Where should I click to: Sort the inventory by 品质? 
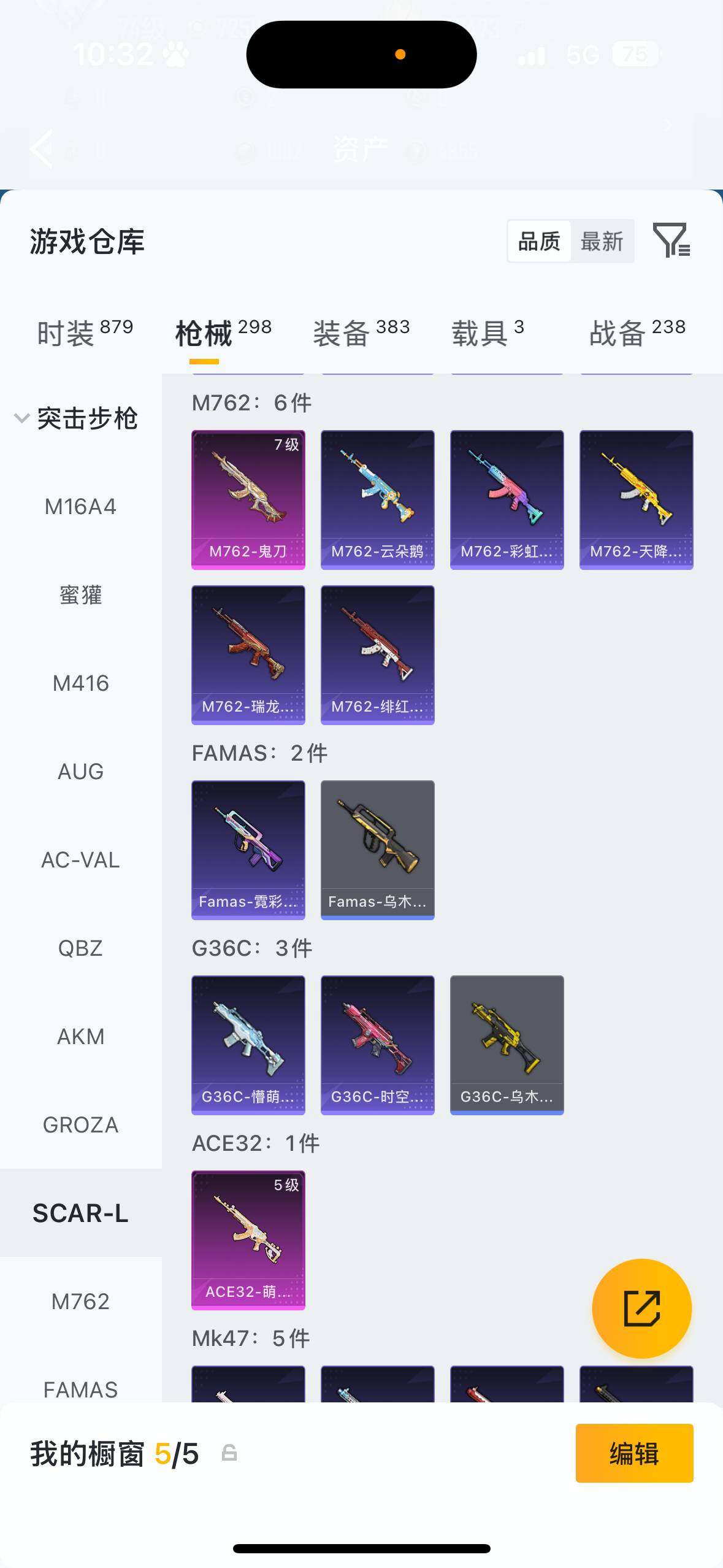click(x=540, y=241)
